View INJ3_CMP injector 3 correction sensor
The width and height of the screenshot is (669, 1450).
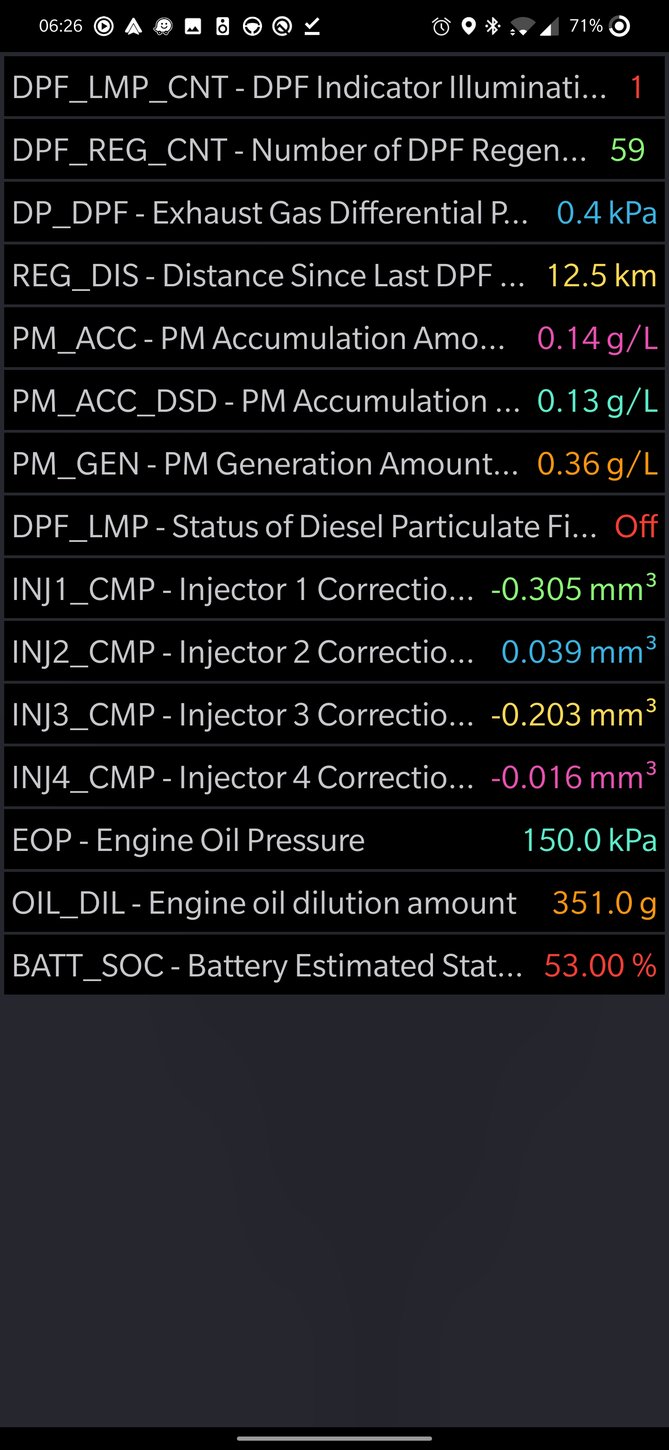tap(334, 715)
